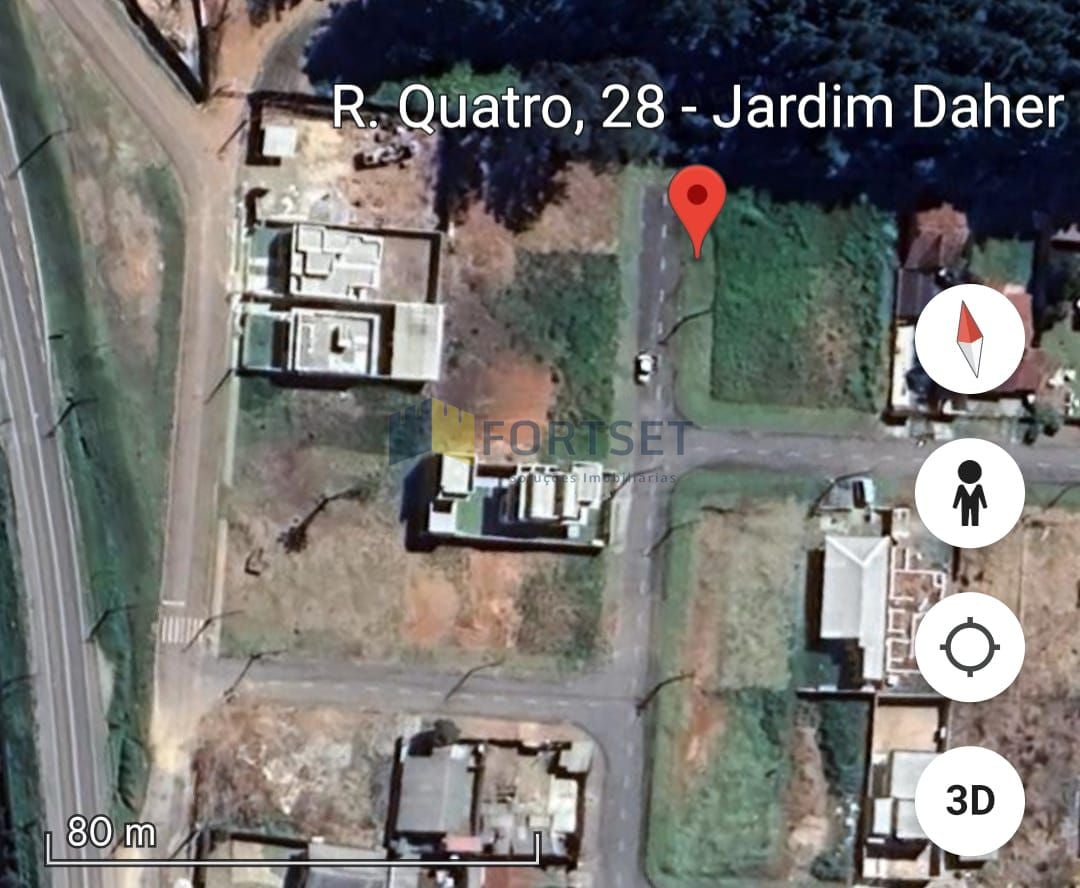Center the map on my location
This screenshot has height=888, width=1080.
(969, 647)
